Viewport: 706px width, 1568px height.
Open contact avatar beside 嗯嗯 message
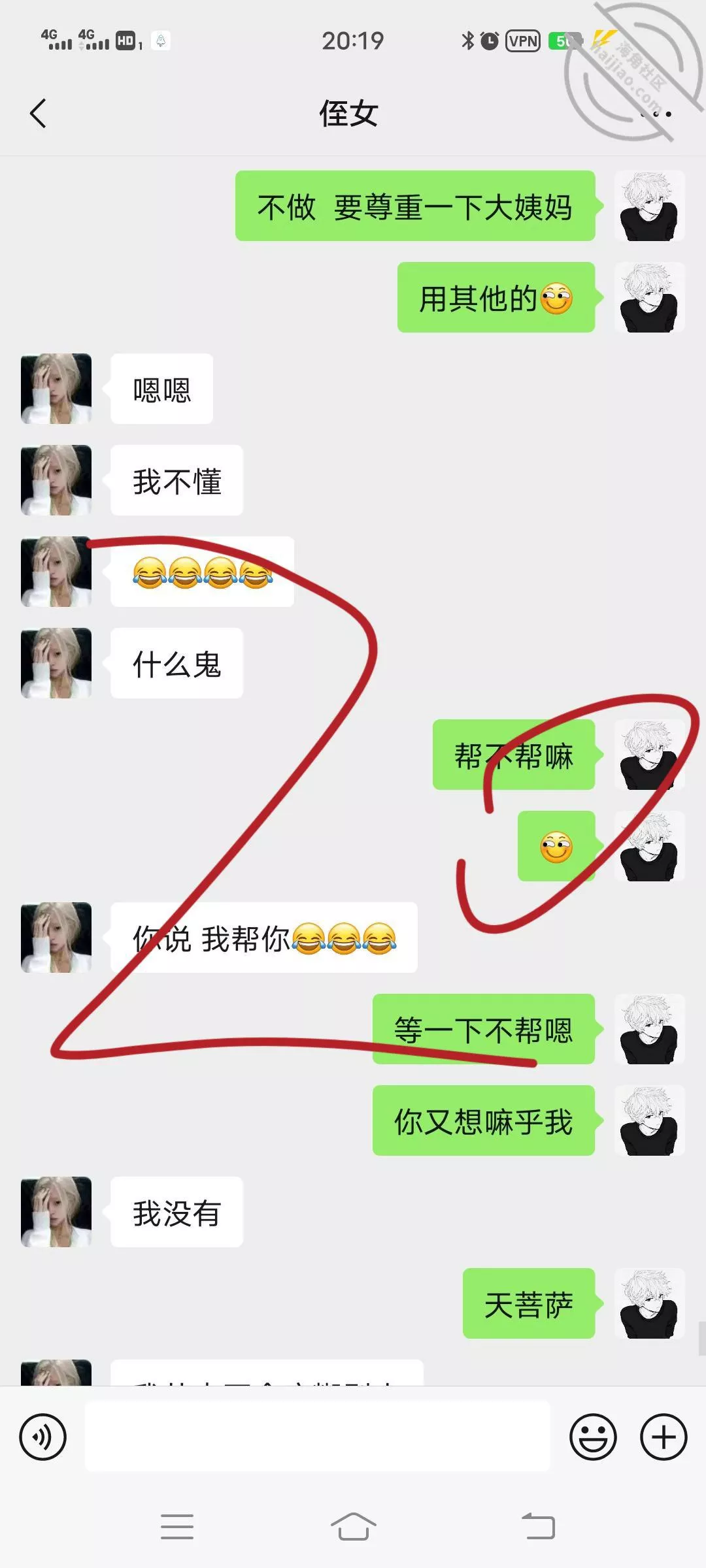click(56, 389)
